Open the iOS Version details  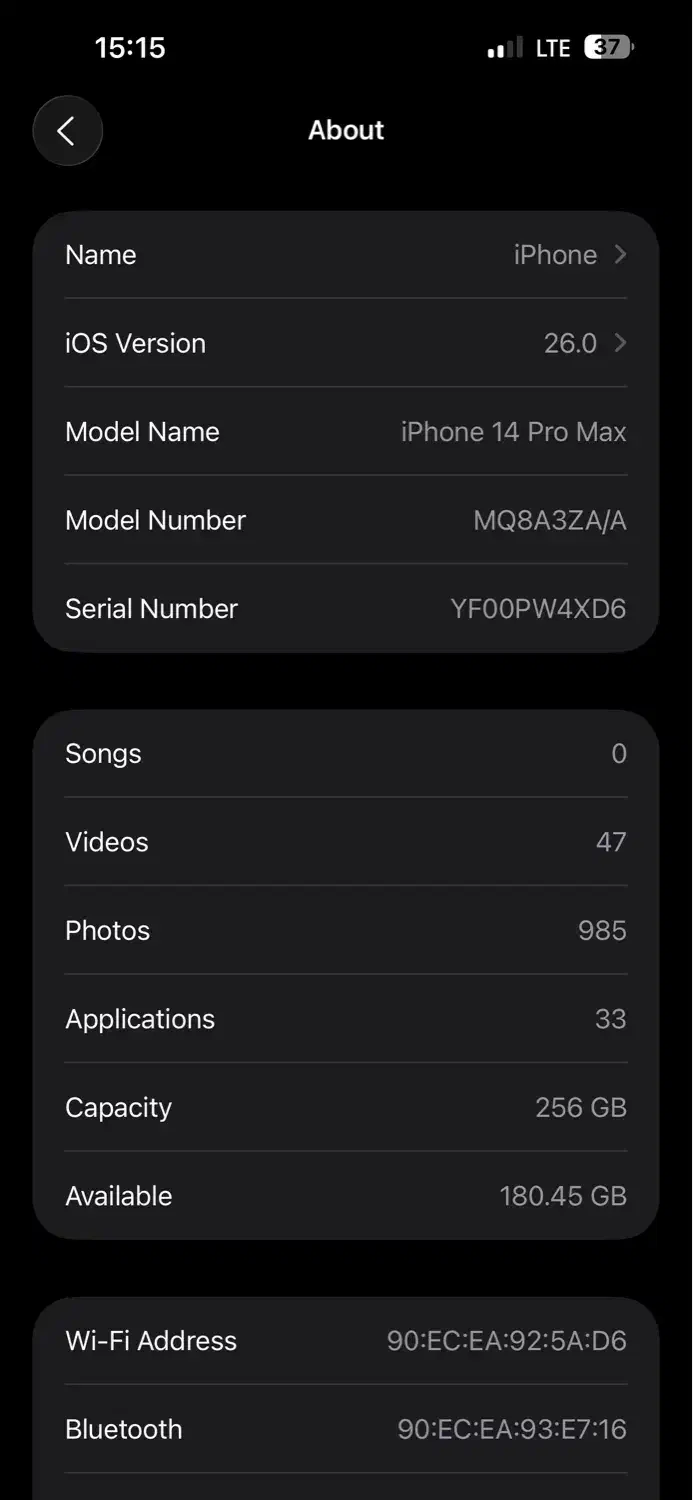(346, 343)
